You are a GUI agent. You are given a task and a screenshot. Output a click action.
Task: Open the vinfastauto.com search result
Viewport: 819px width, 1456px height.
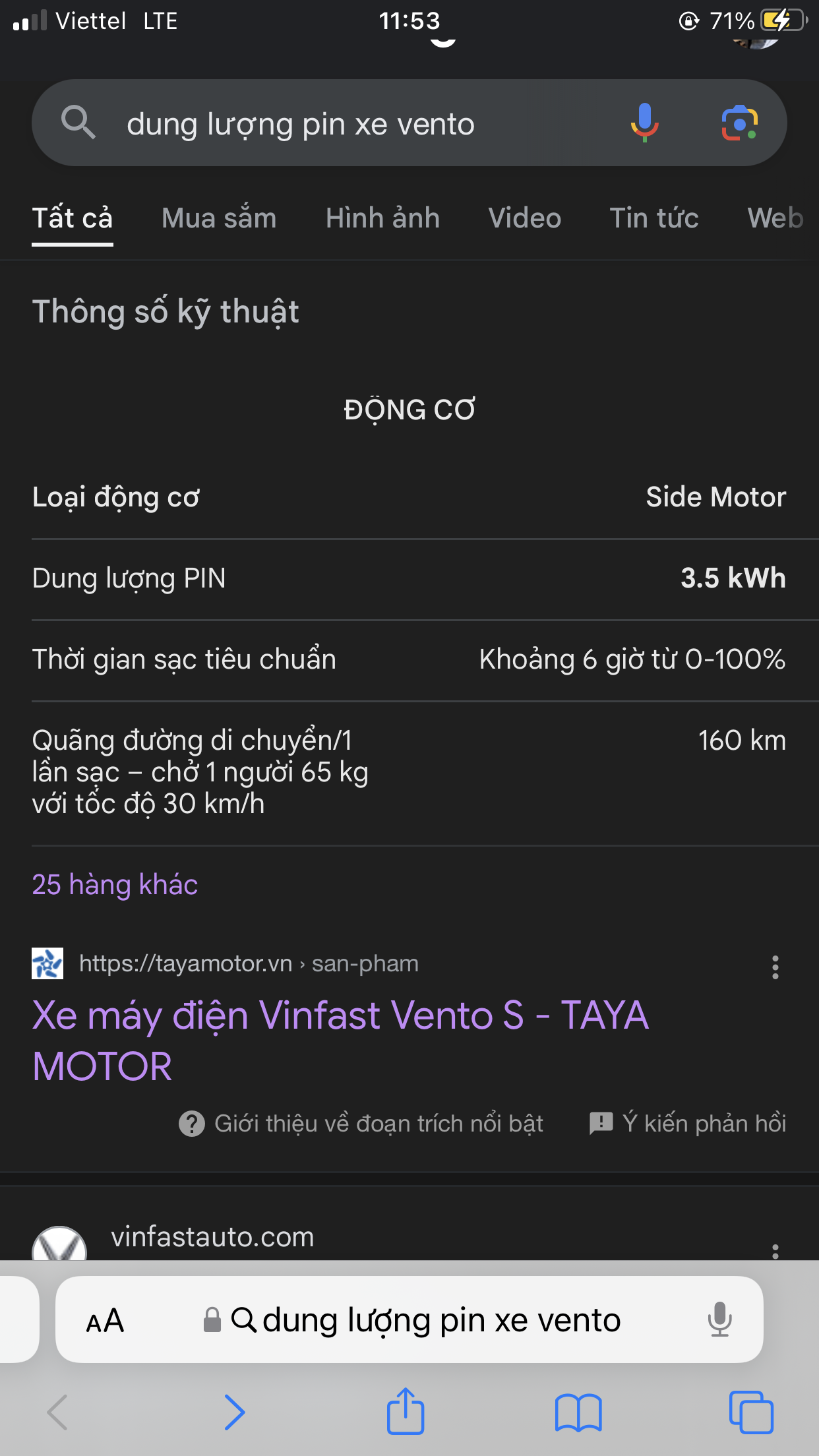coord(212,1237)
